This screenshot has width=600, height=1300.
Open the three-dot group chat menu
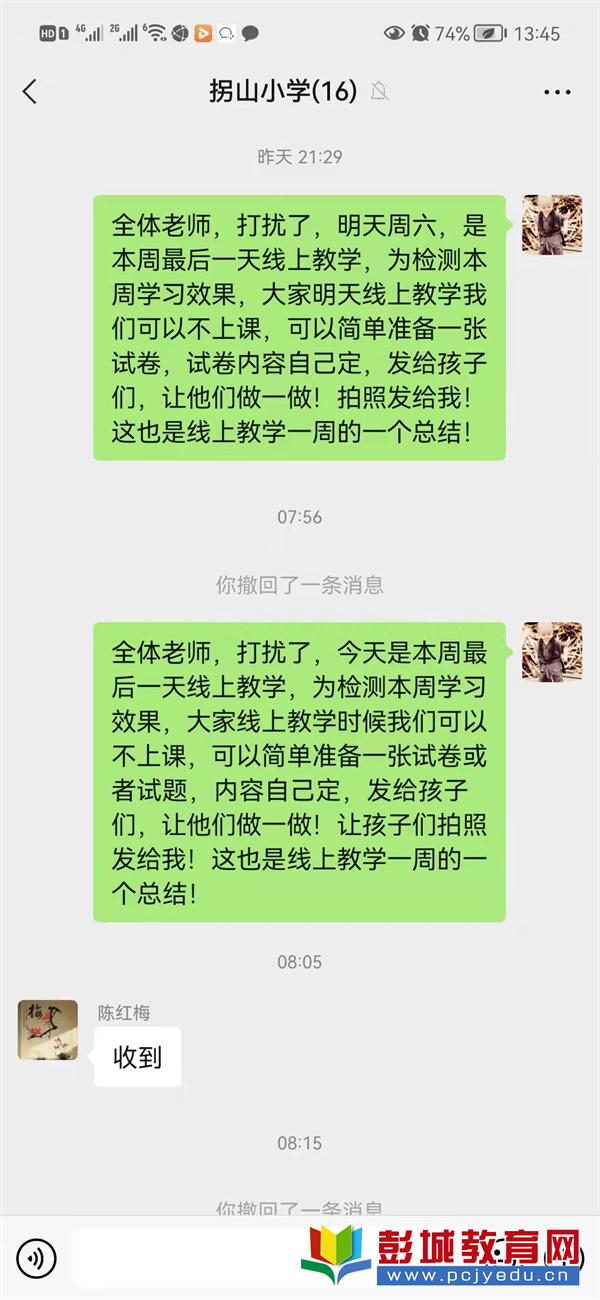(x=557, y=92)
